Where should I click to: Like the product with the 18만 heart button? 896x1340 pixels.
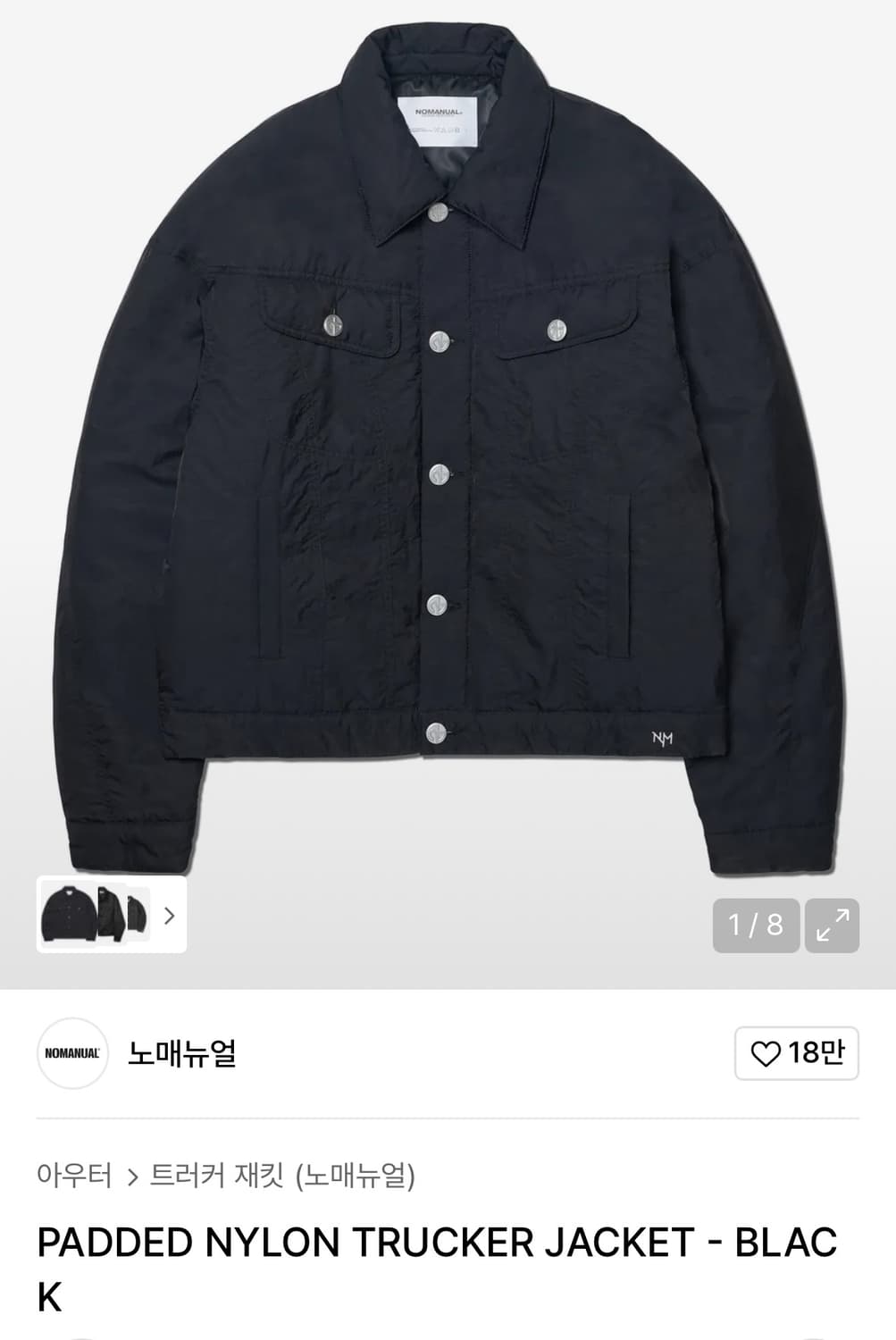pyautogui.click(x=796, y=1053)
